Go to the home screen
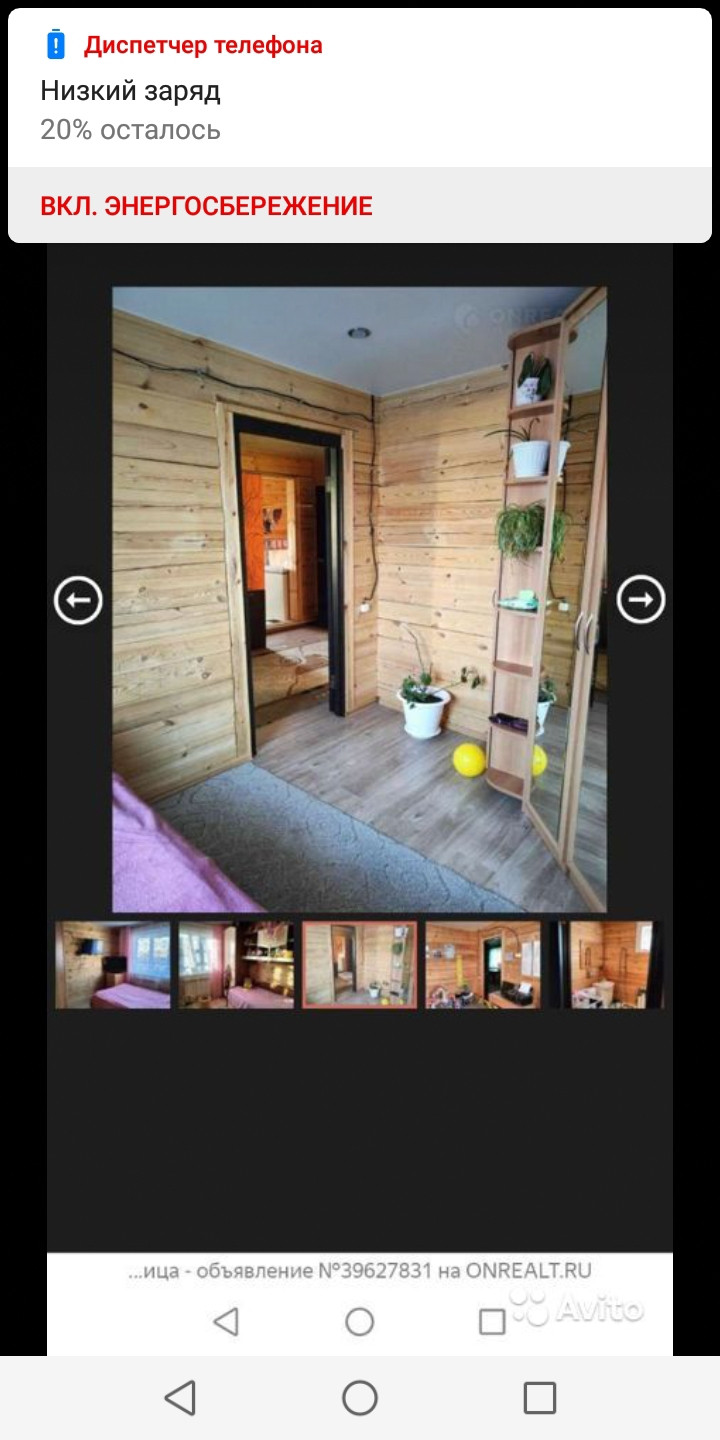This screenshot has width=720, height=1440. (360, 1397)
